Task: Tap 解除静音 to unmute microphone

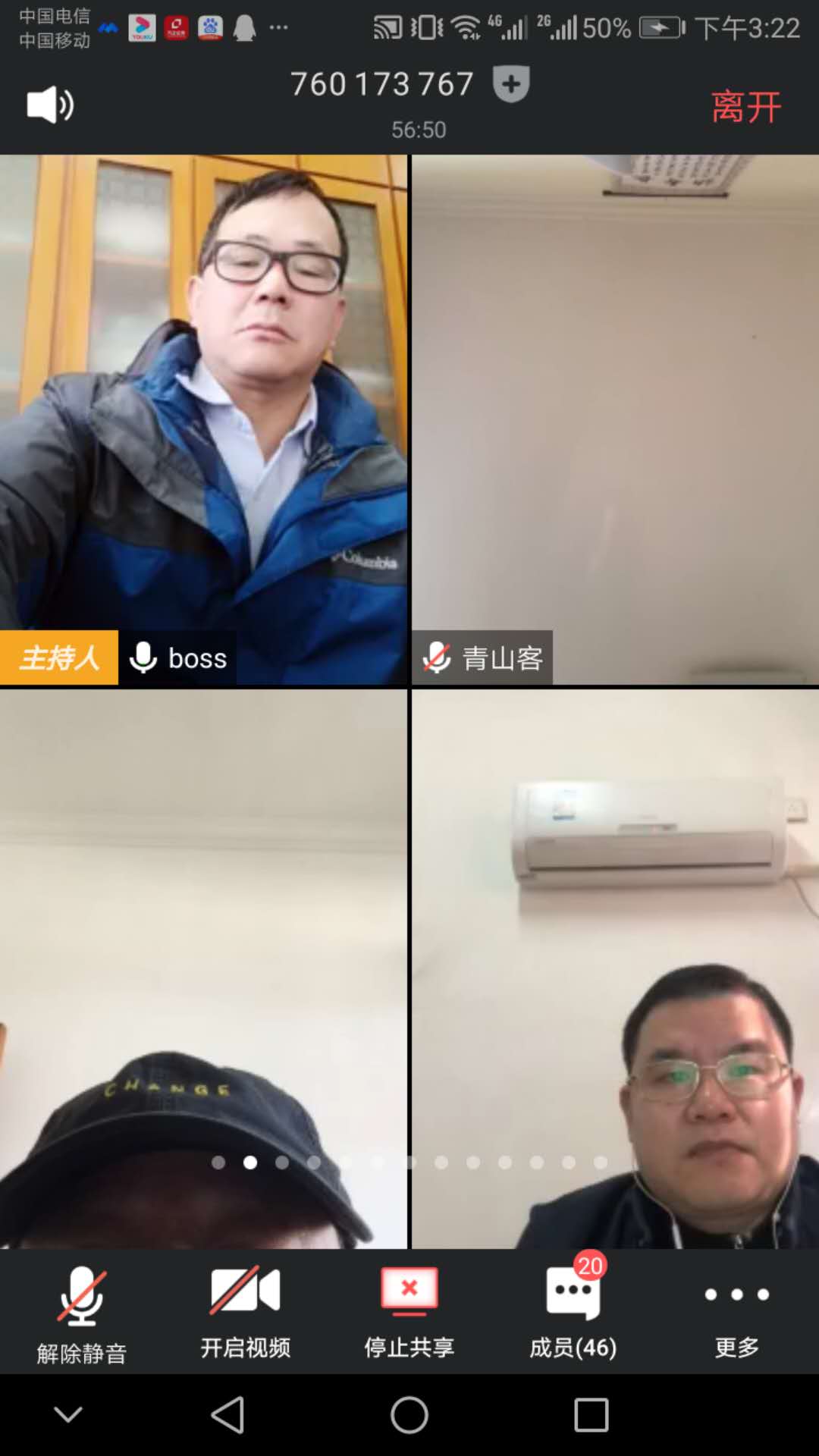Action: coord(82,1312)
